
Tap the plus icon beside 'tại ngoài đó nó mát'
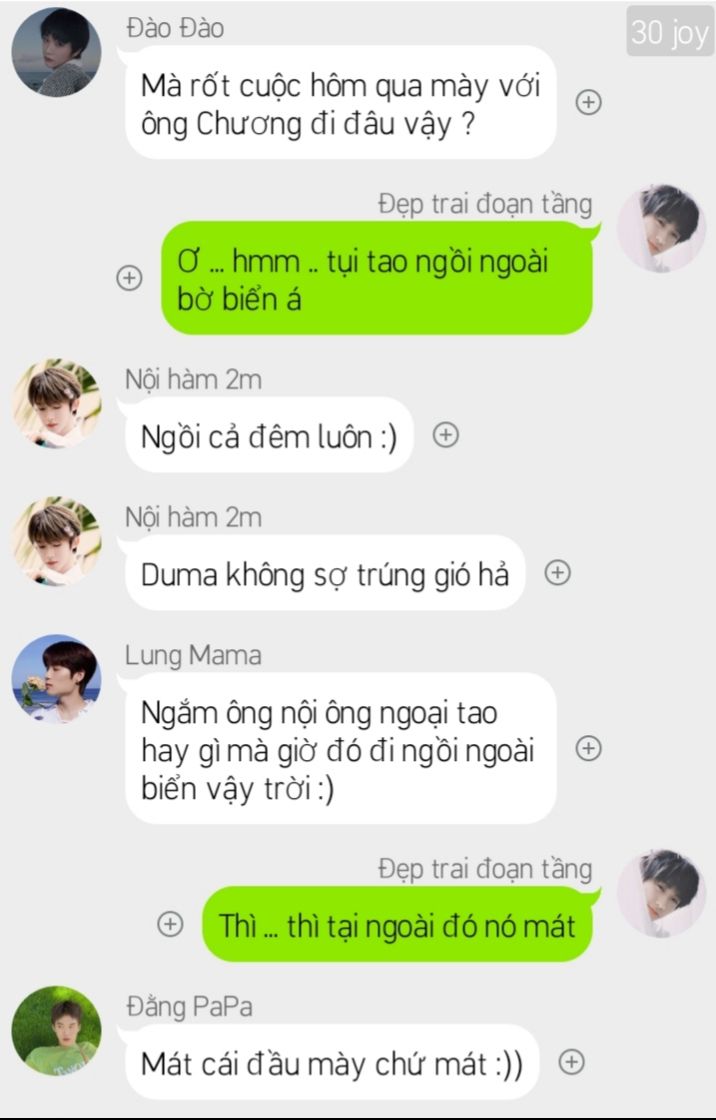click(x=171, y=924)
